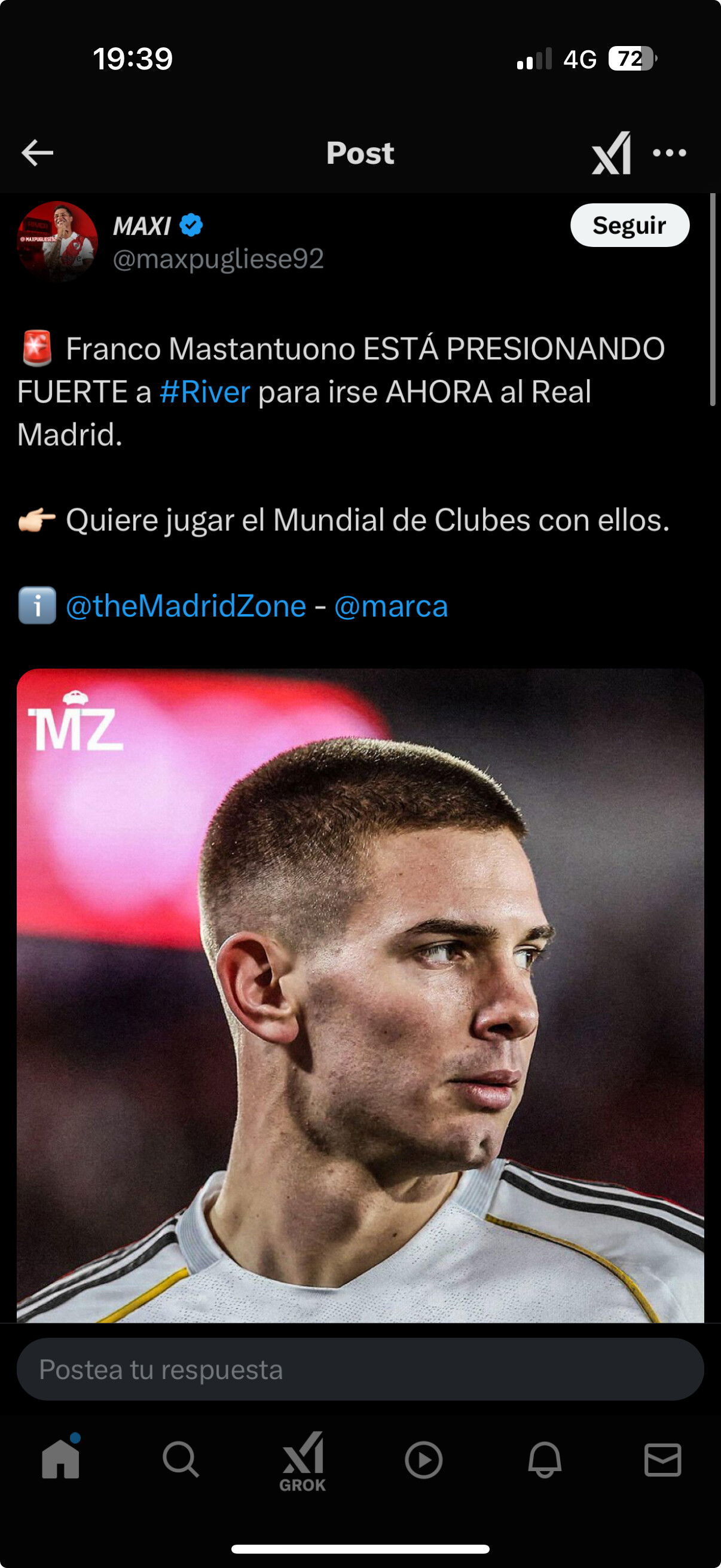This screenshot has width=721, height=1568.
Task: Switch to the Search tab
Action: tap(181, 1459)
